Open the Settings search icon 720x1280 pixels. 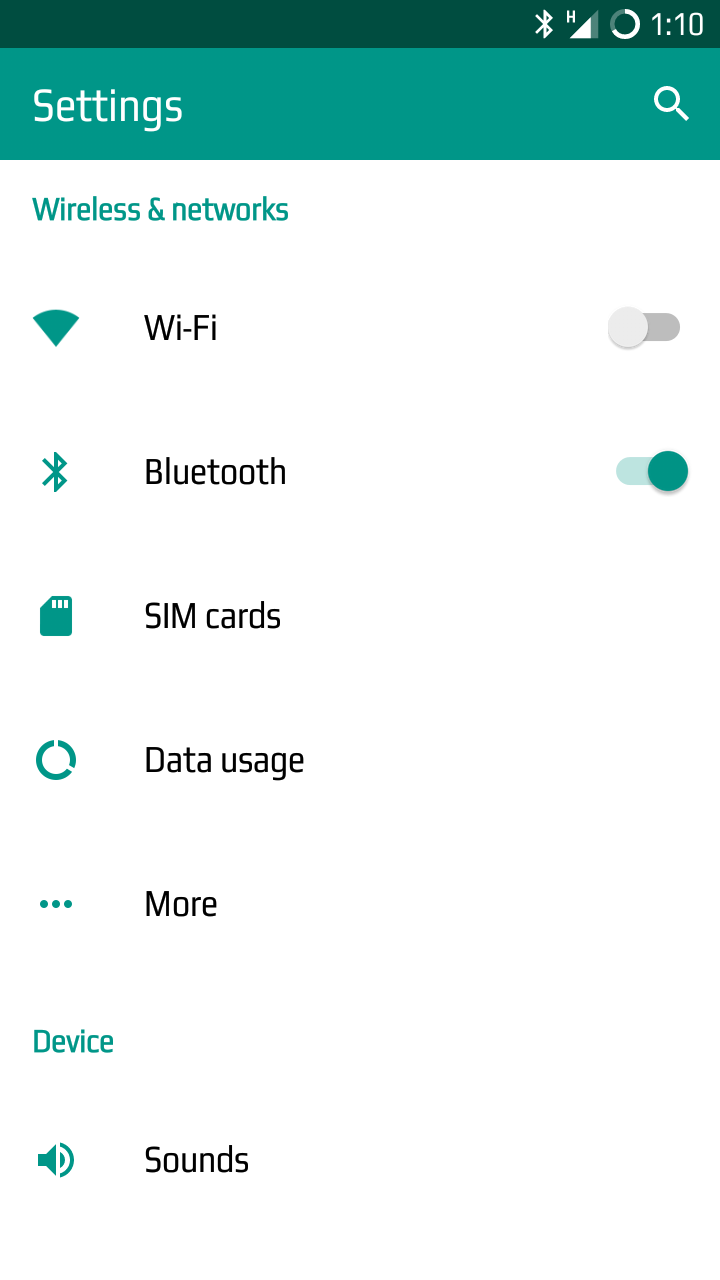click(671, 104)
